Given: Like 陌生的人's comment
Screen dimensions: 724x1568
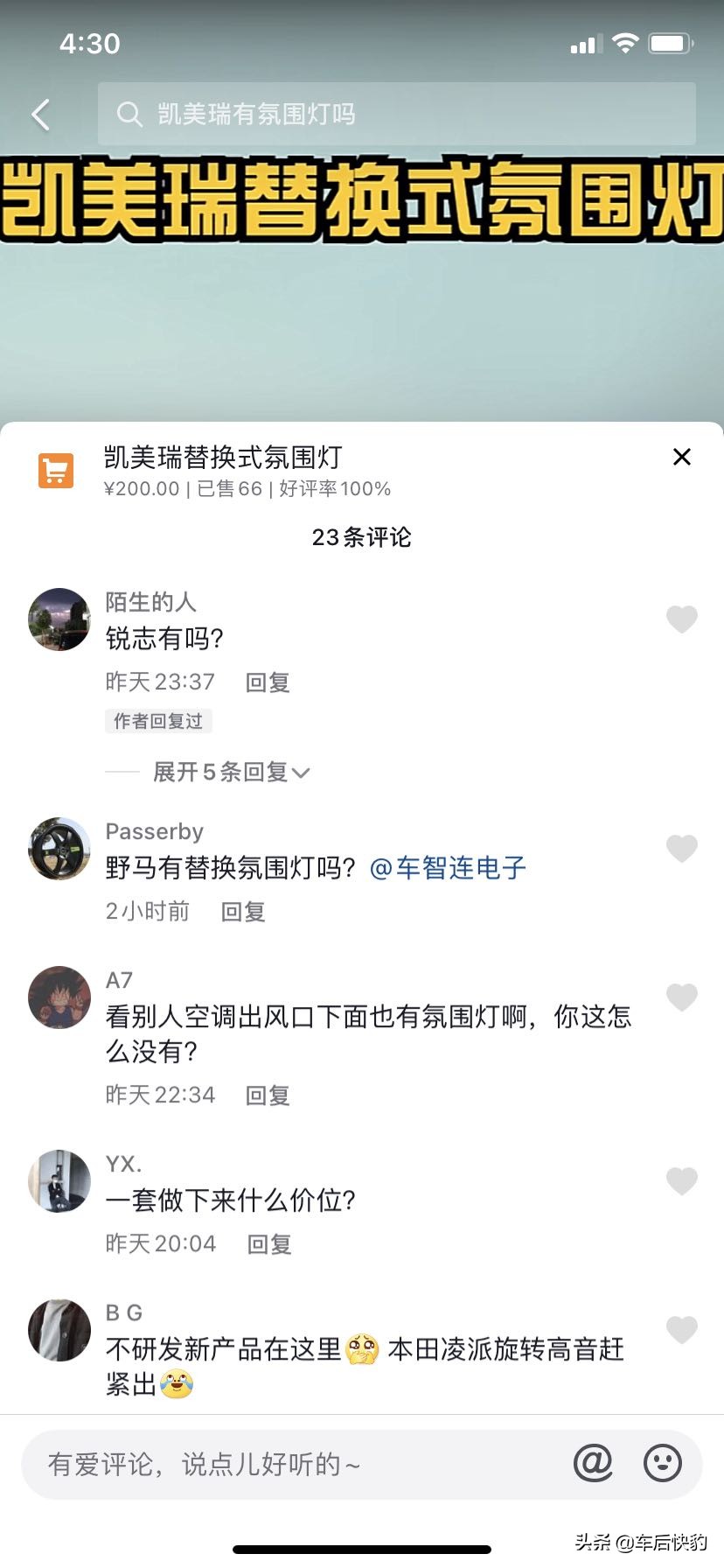Looking at the screenshot, I should click(681, 619).
